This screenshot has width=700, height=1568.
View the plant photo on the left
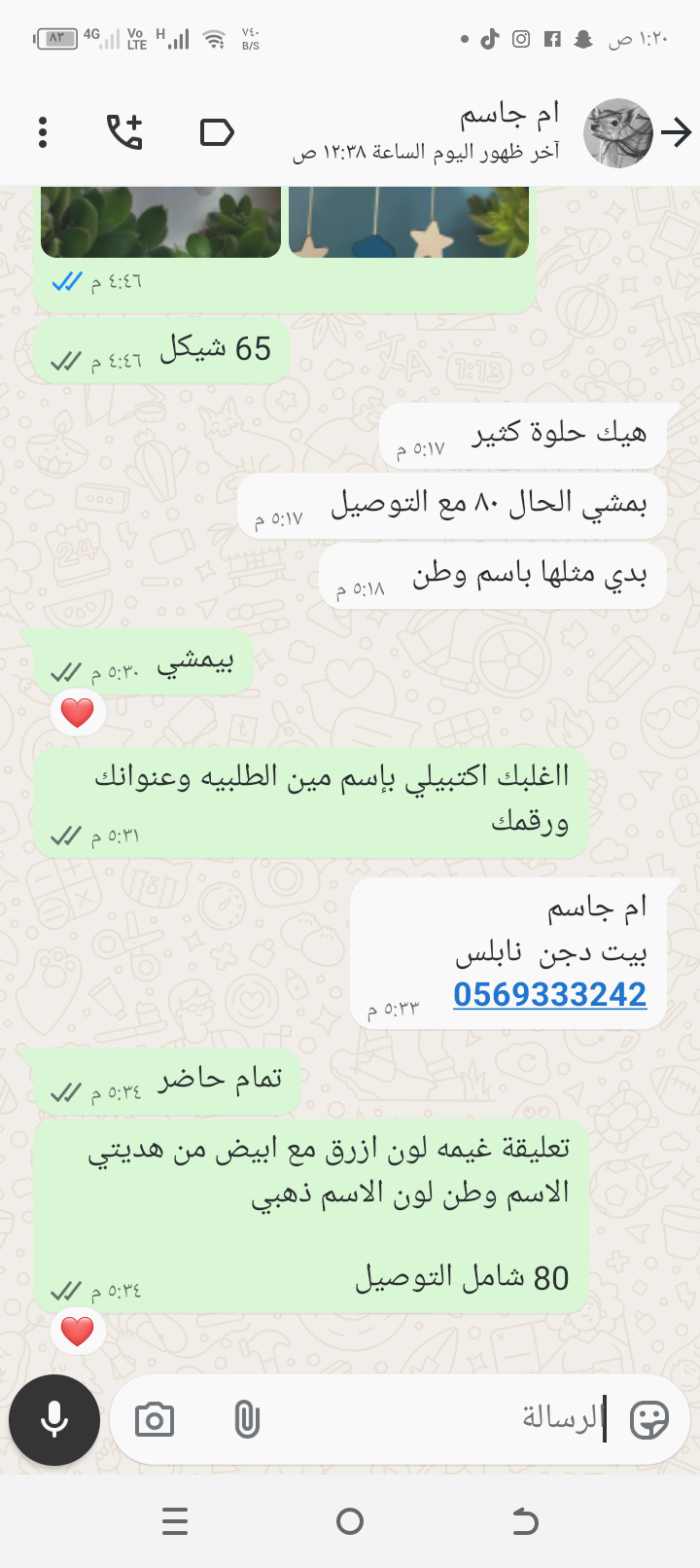point(160,222)
